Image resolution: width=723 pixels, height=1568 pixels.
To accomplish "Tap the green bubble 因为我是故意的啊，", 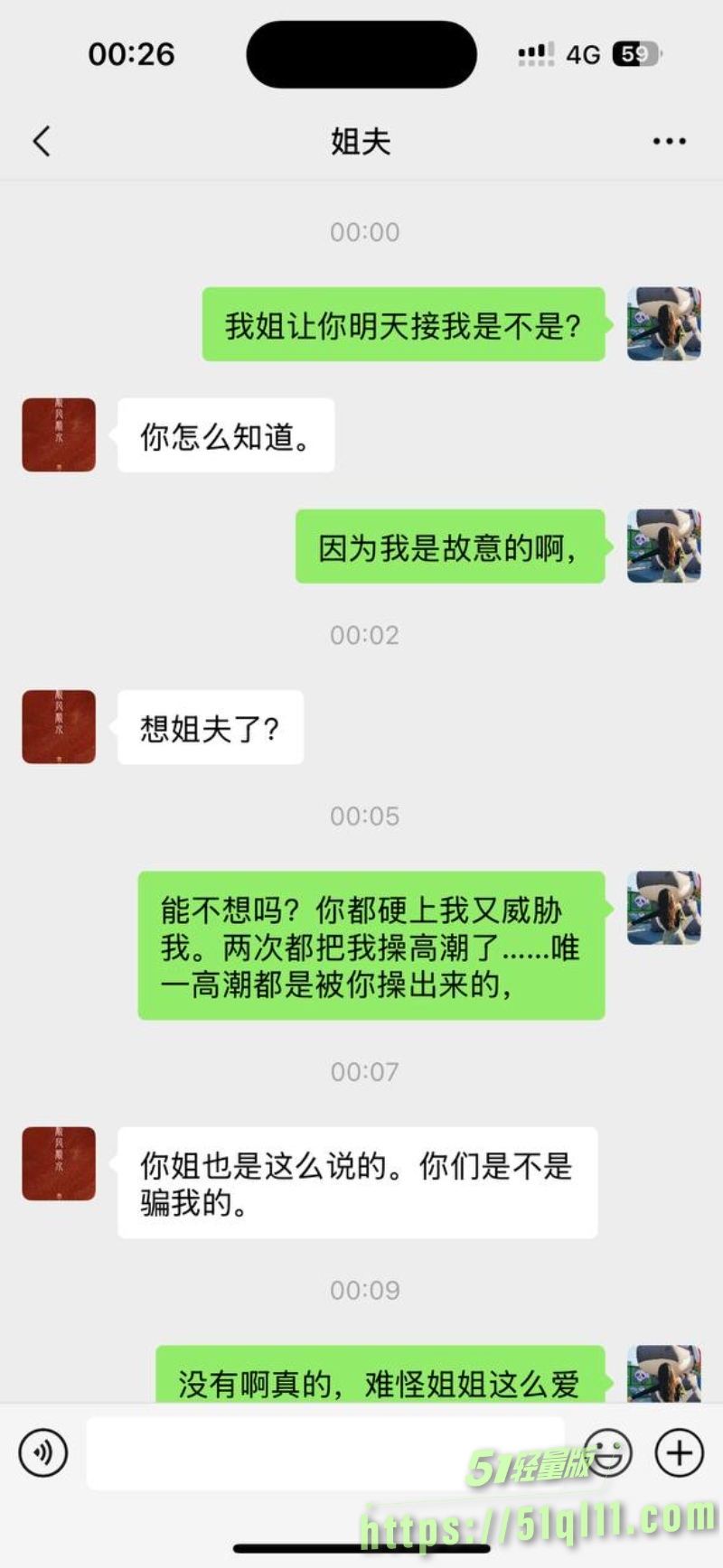I will (449, 546).
